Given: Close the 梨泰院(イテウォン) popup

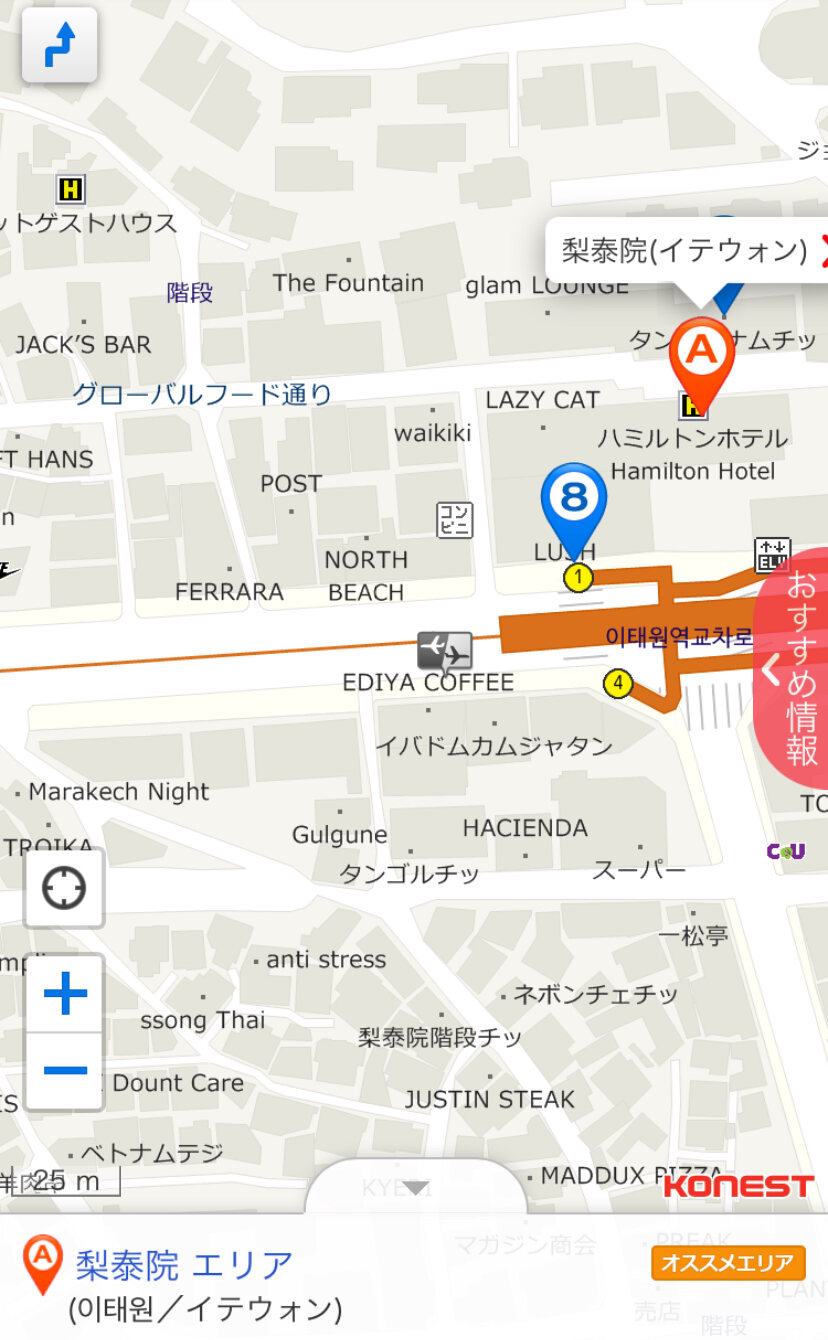Looking at the screenshot, I should click(x=822, y=249).
